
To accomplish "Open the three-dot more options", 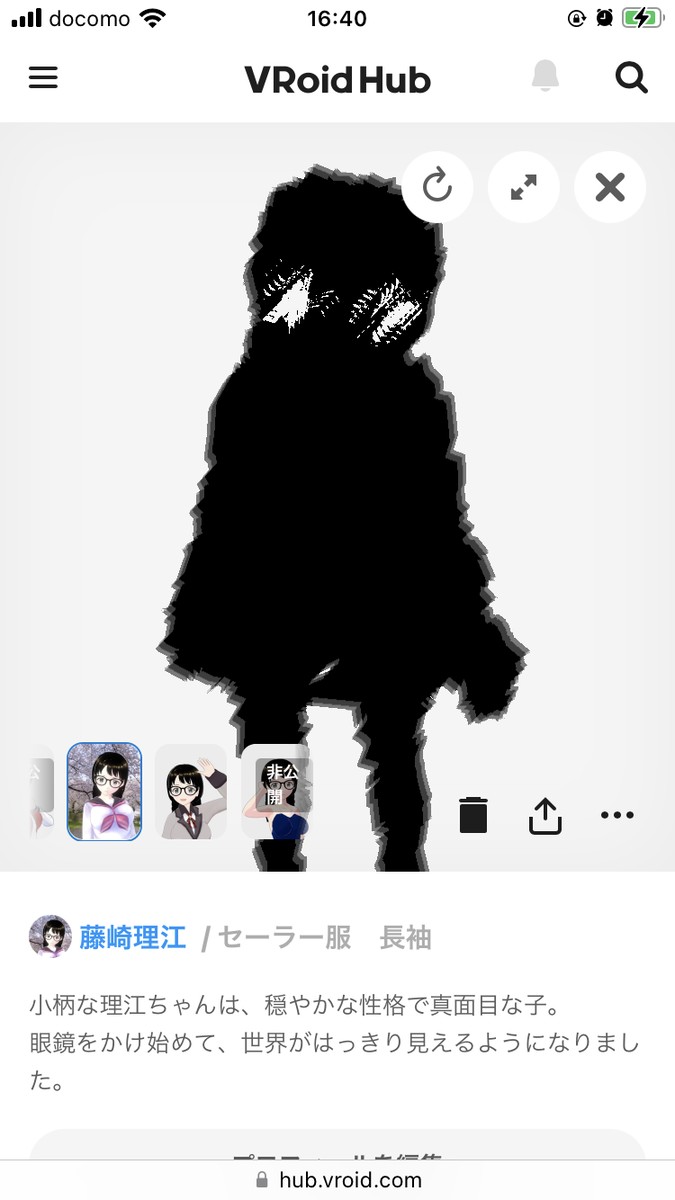I will click(x=617, y=815).
